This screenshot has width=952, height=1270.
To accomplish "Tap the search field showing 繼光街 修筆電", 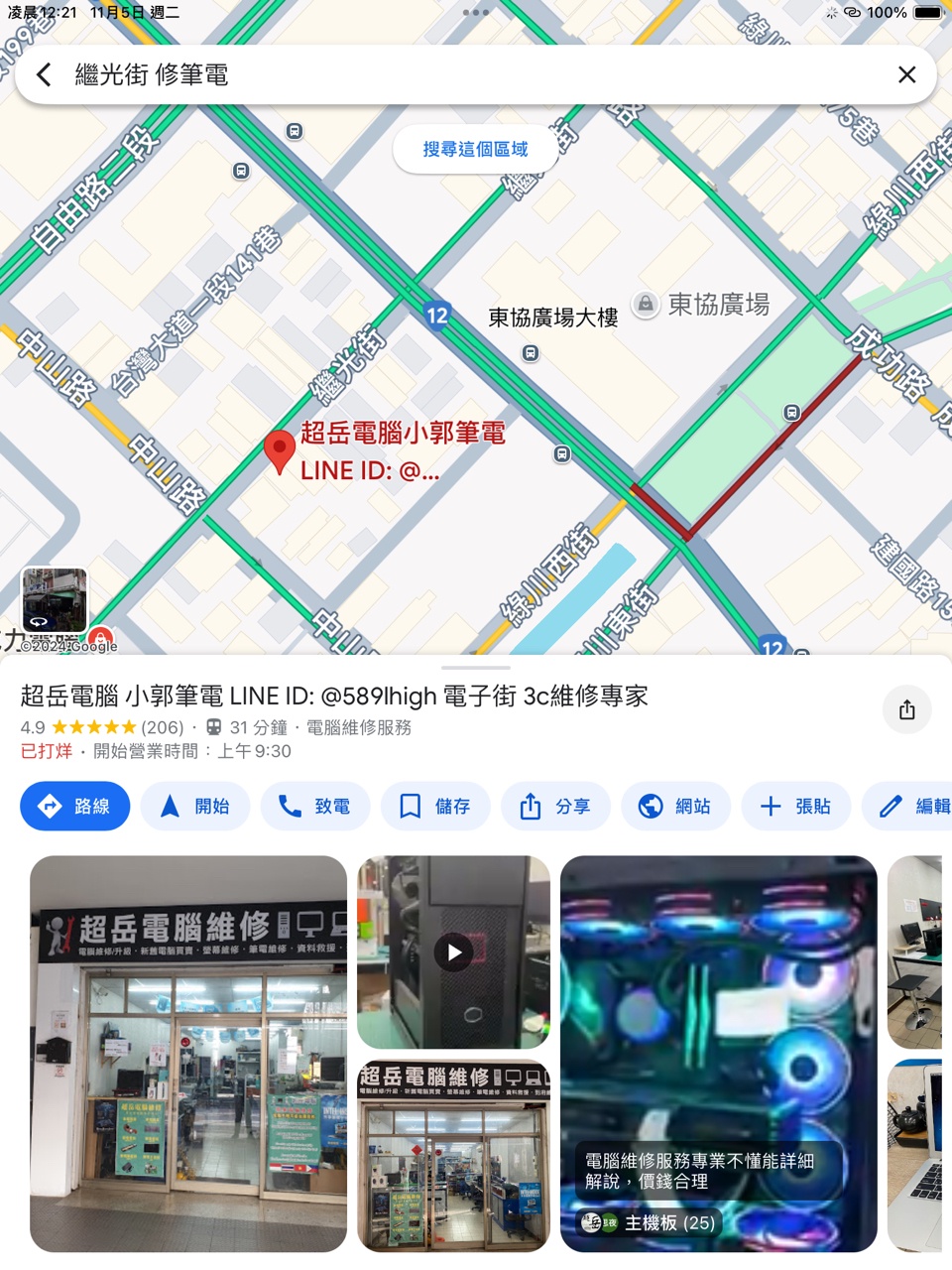I will click(x=446, y=74).
